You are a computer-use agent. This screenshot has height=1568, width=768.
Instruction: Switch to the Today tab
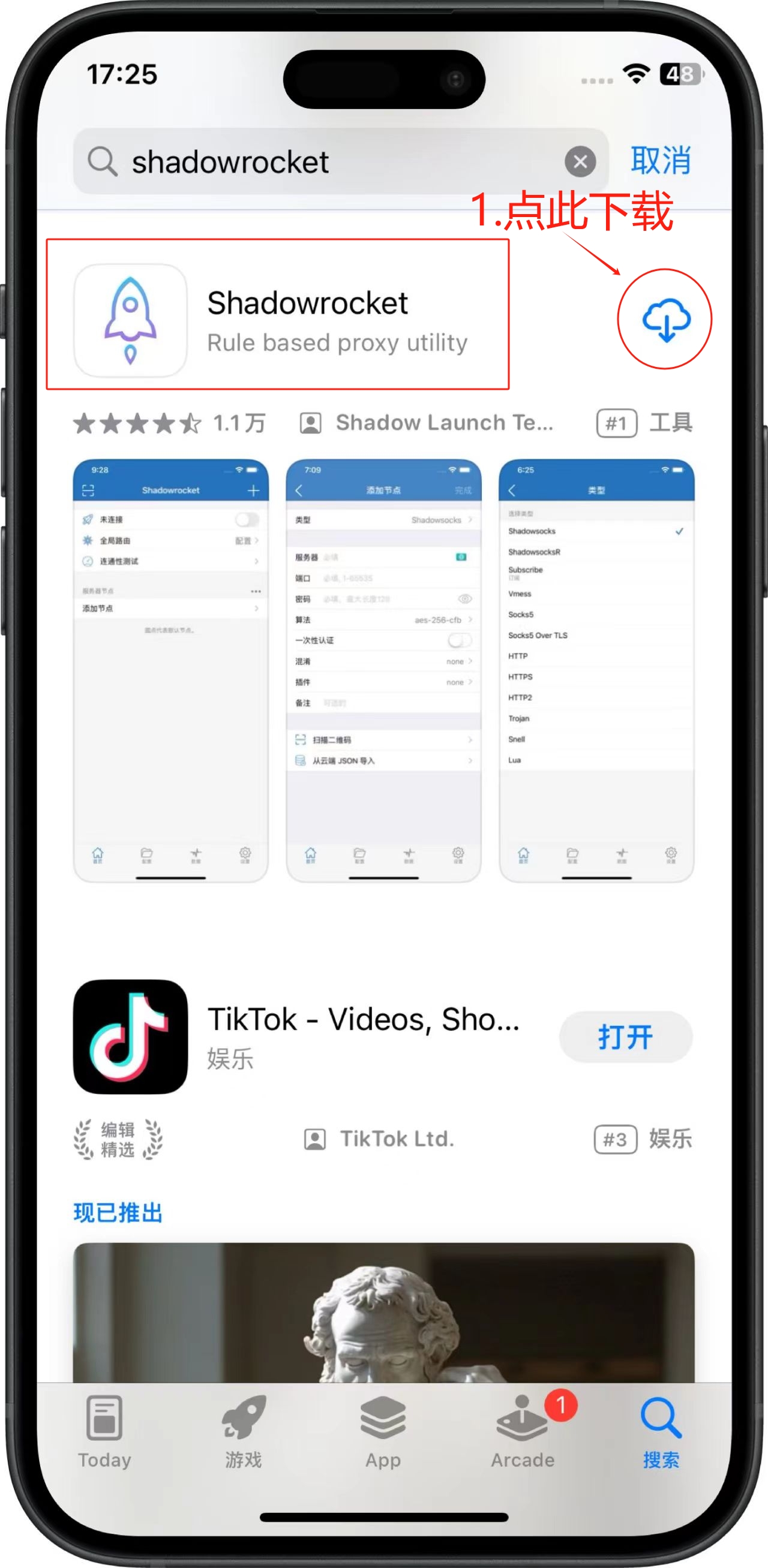click(105, 1431)
